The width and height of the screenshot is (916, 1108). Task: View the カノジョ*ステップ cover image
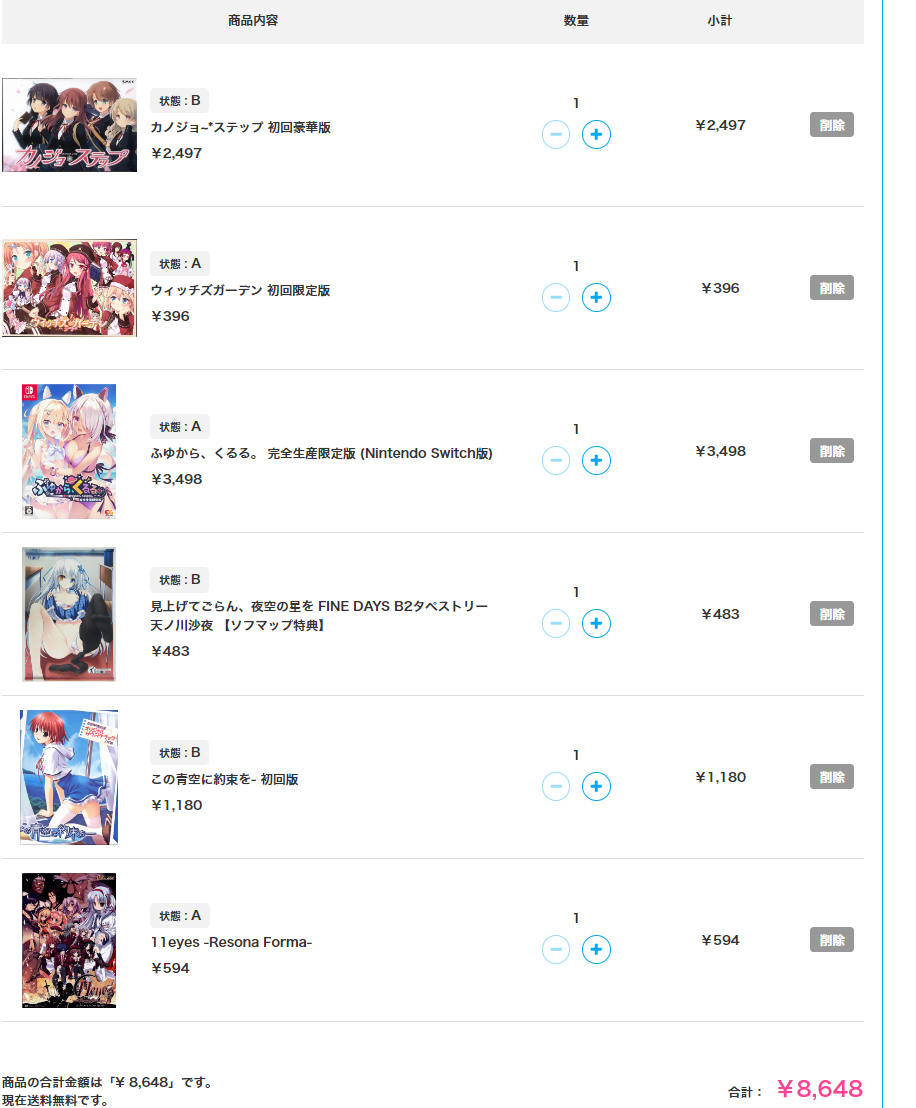(x=69, y=125)
